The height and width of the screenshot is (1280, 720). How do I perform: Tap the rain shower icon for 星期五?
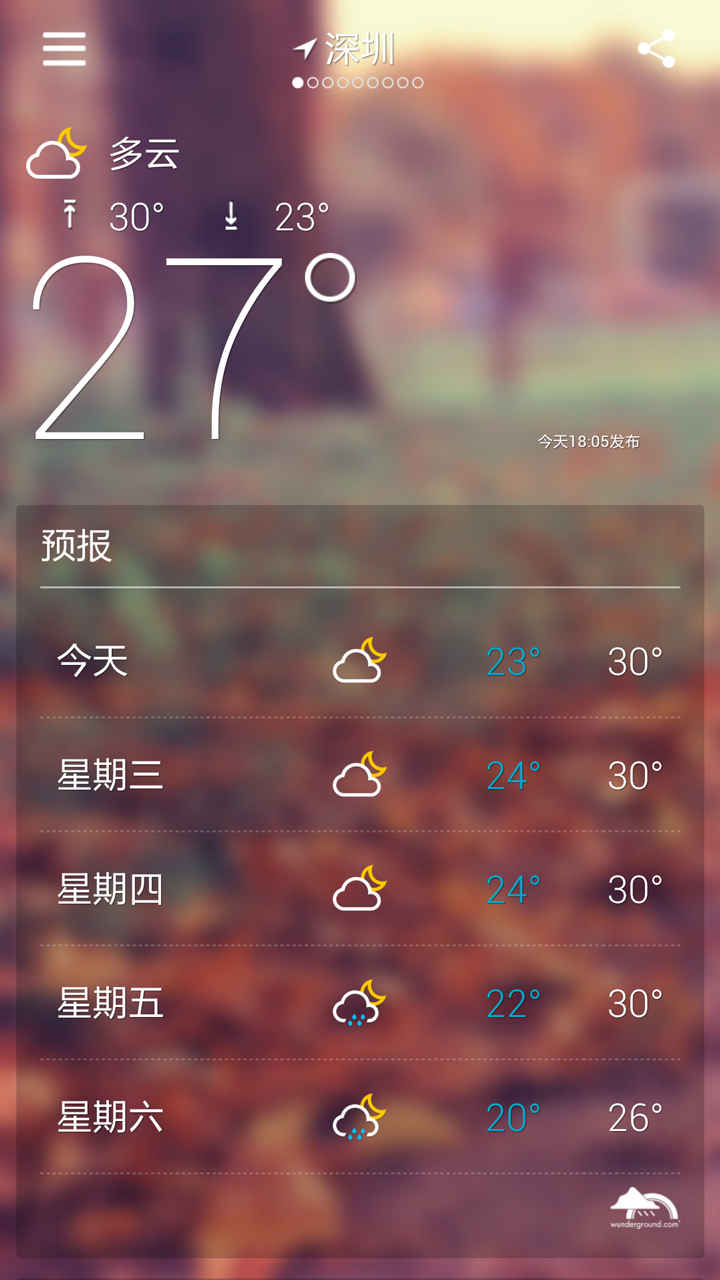(x=357, y=1005)
